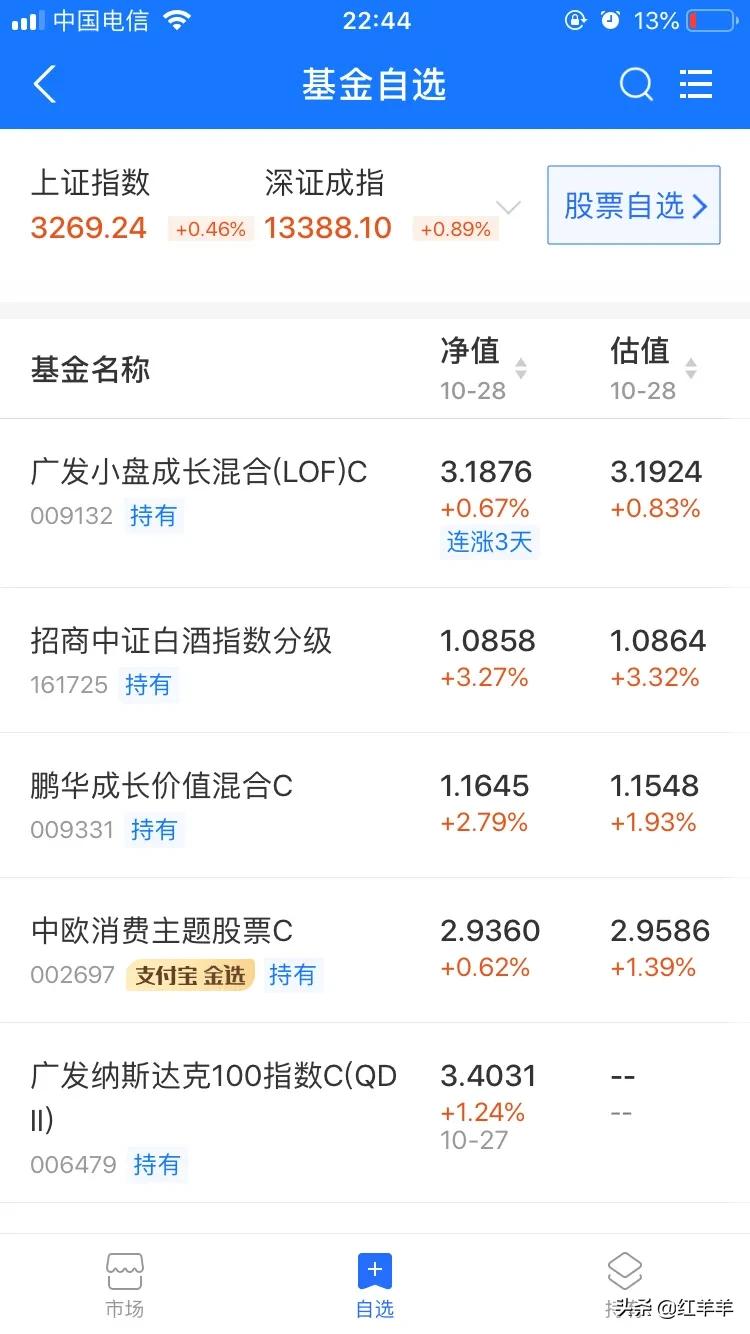Image resolution: width=750 pixels, height=1334 pixels.
Task: Switch to the 持有 tab
Action: 625,1285
